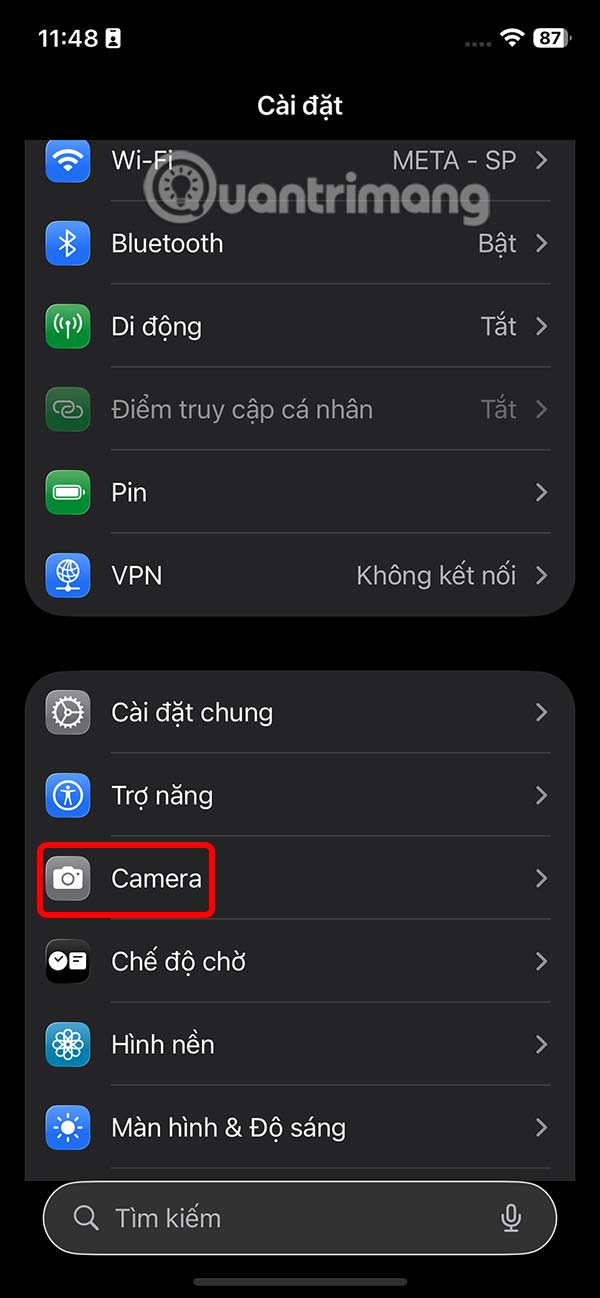Open Màn hình & Độ sáng settings
Image resolution: width=600 pixels, height=1298 pixels.
point(300,1128)
